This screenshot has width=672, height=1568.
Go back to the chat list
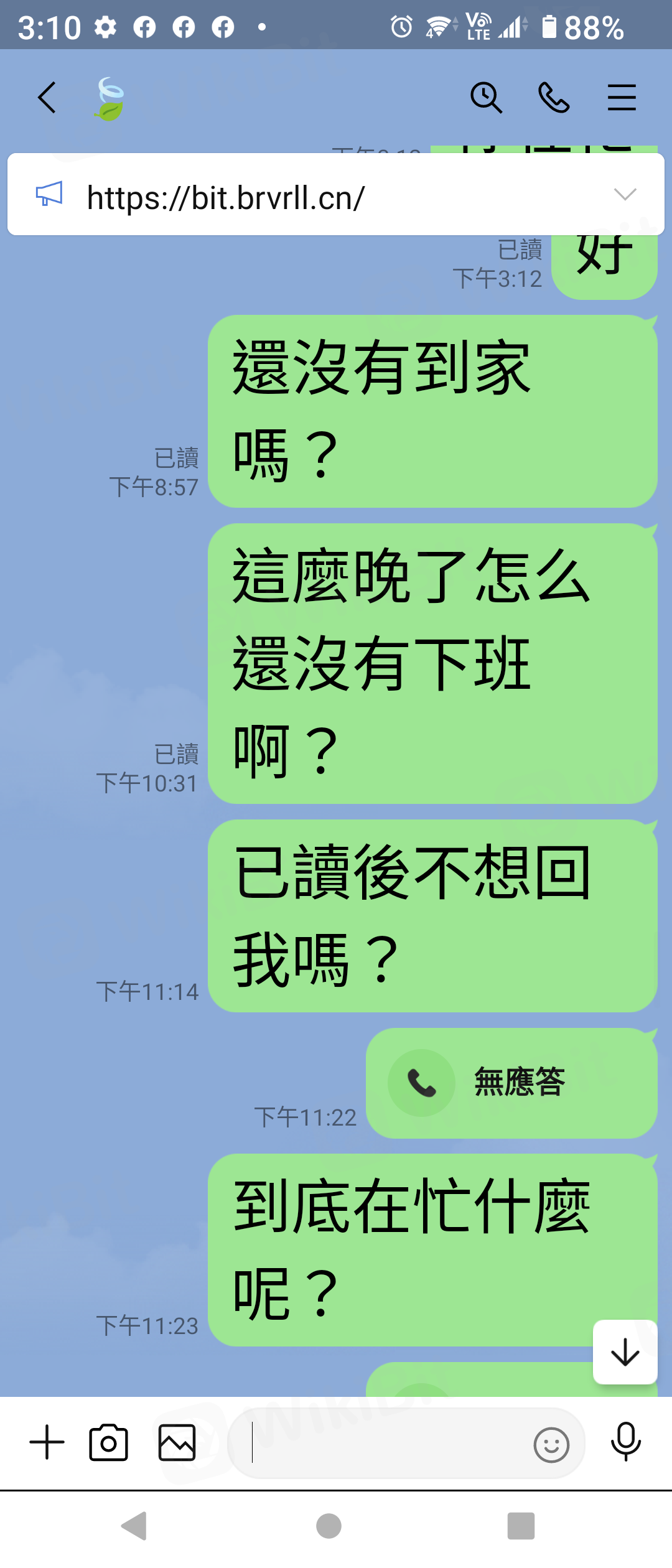(x=47, y=98)
